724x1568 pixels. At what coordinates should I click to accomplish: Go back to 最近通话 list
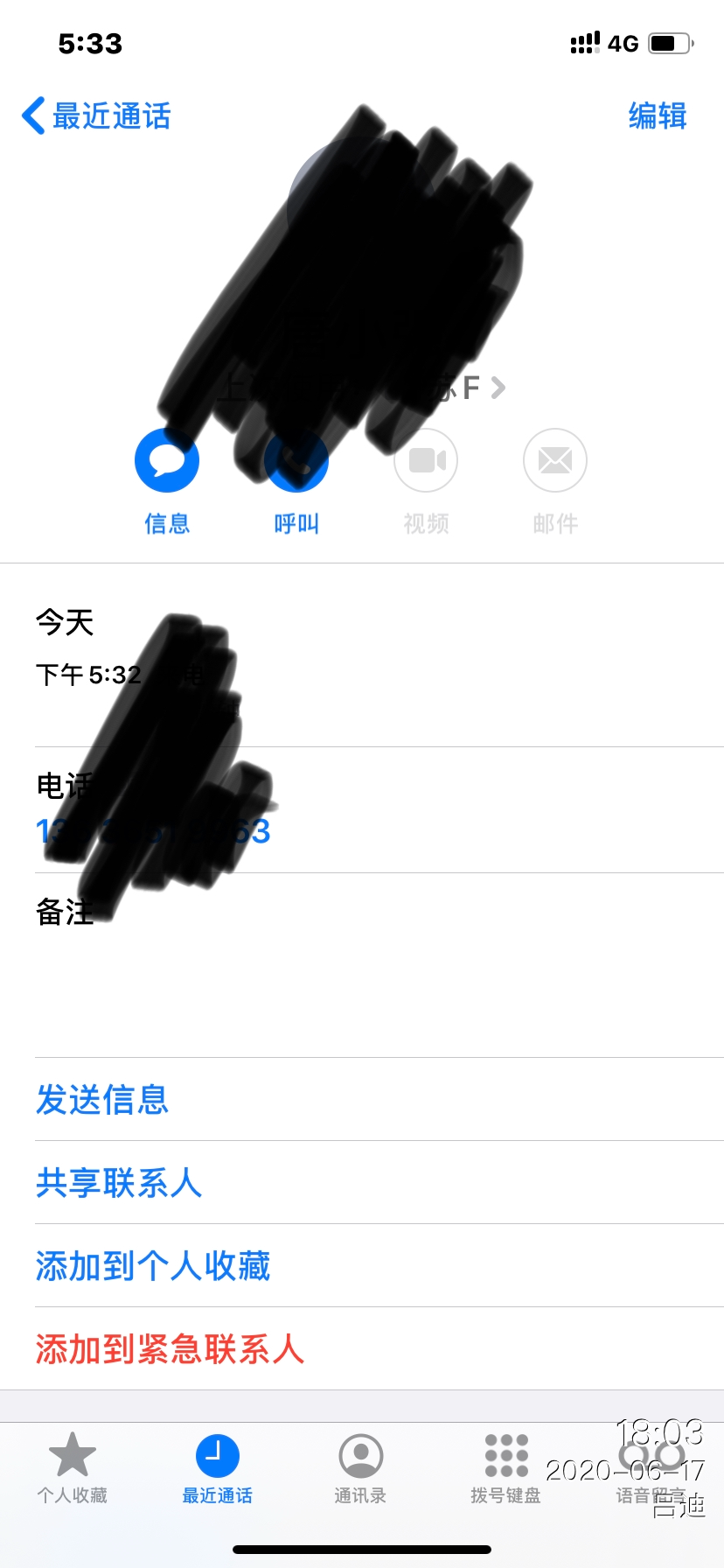(96, 116)
